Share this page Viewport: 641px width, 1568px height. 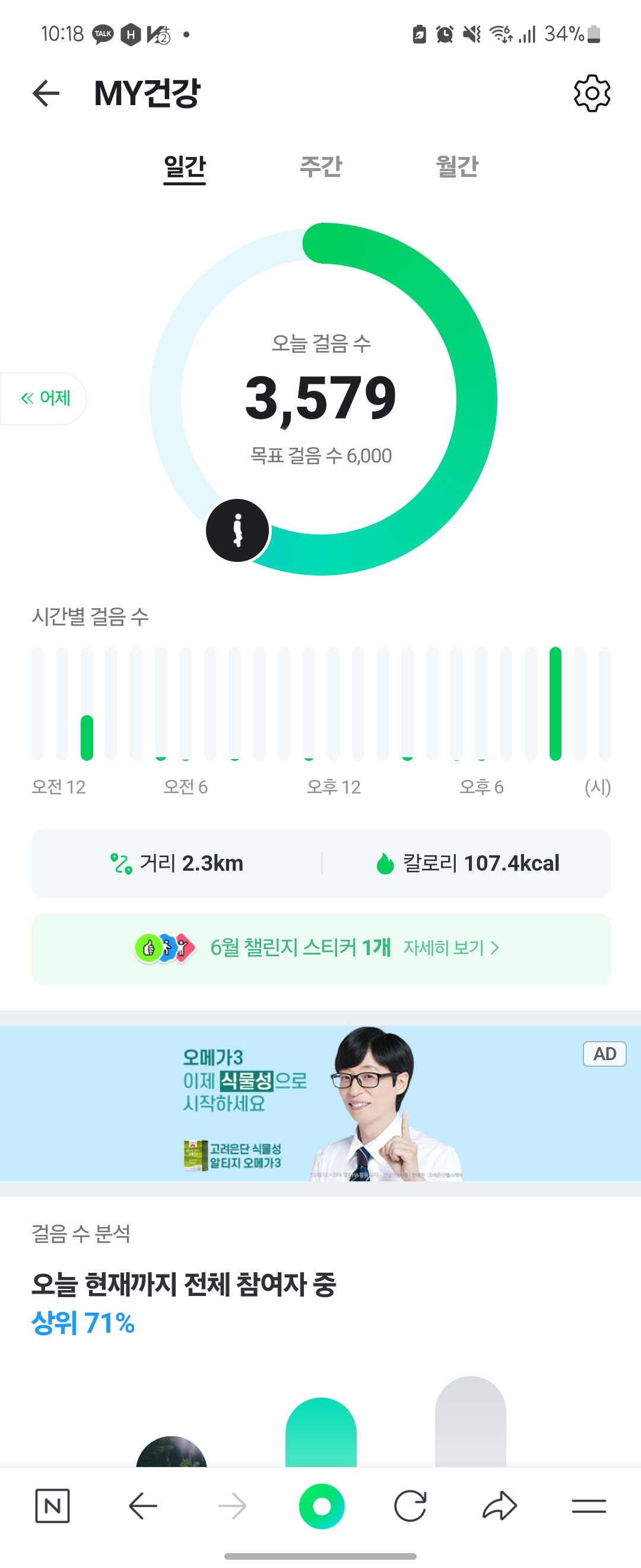tap(499, 1505)
